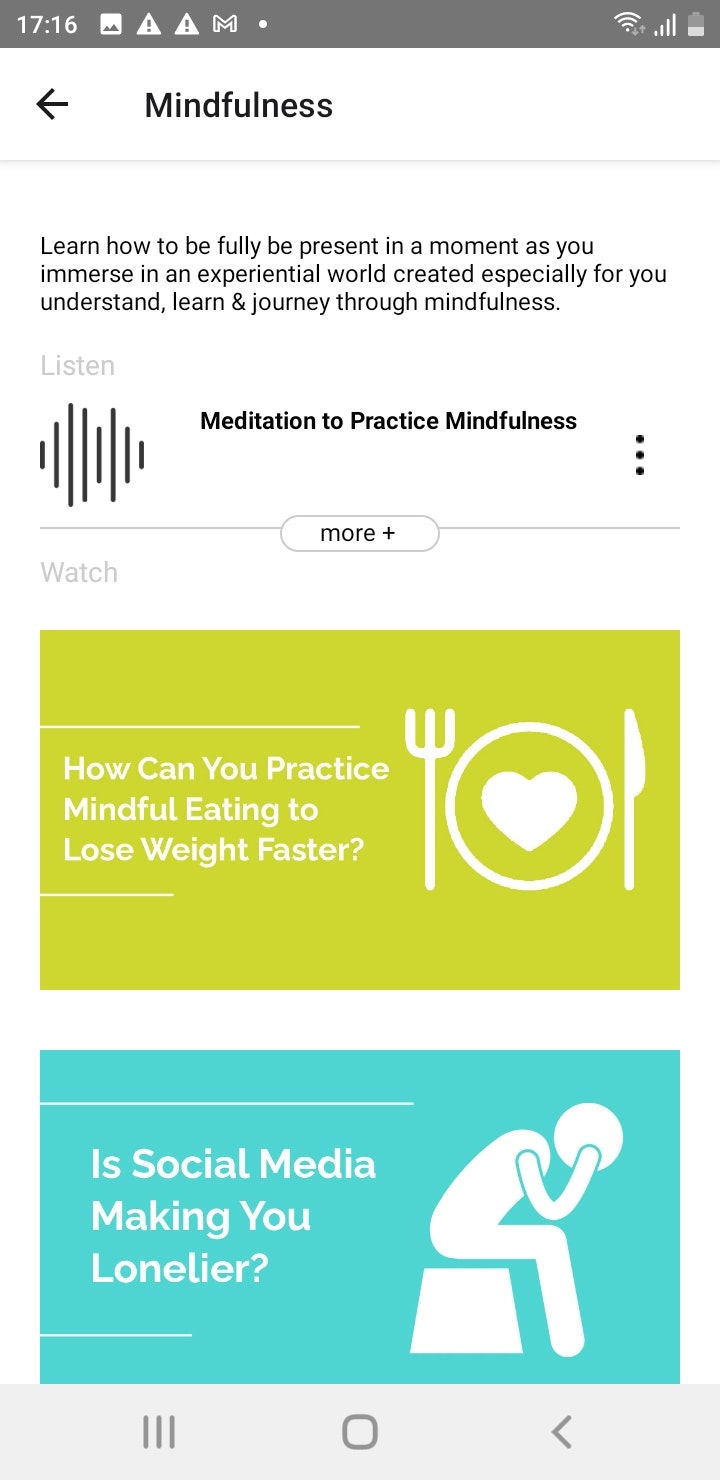
Task: Open options menu for the meditation track
Action: [x=640, y=455]
